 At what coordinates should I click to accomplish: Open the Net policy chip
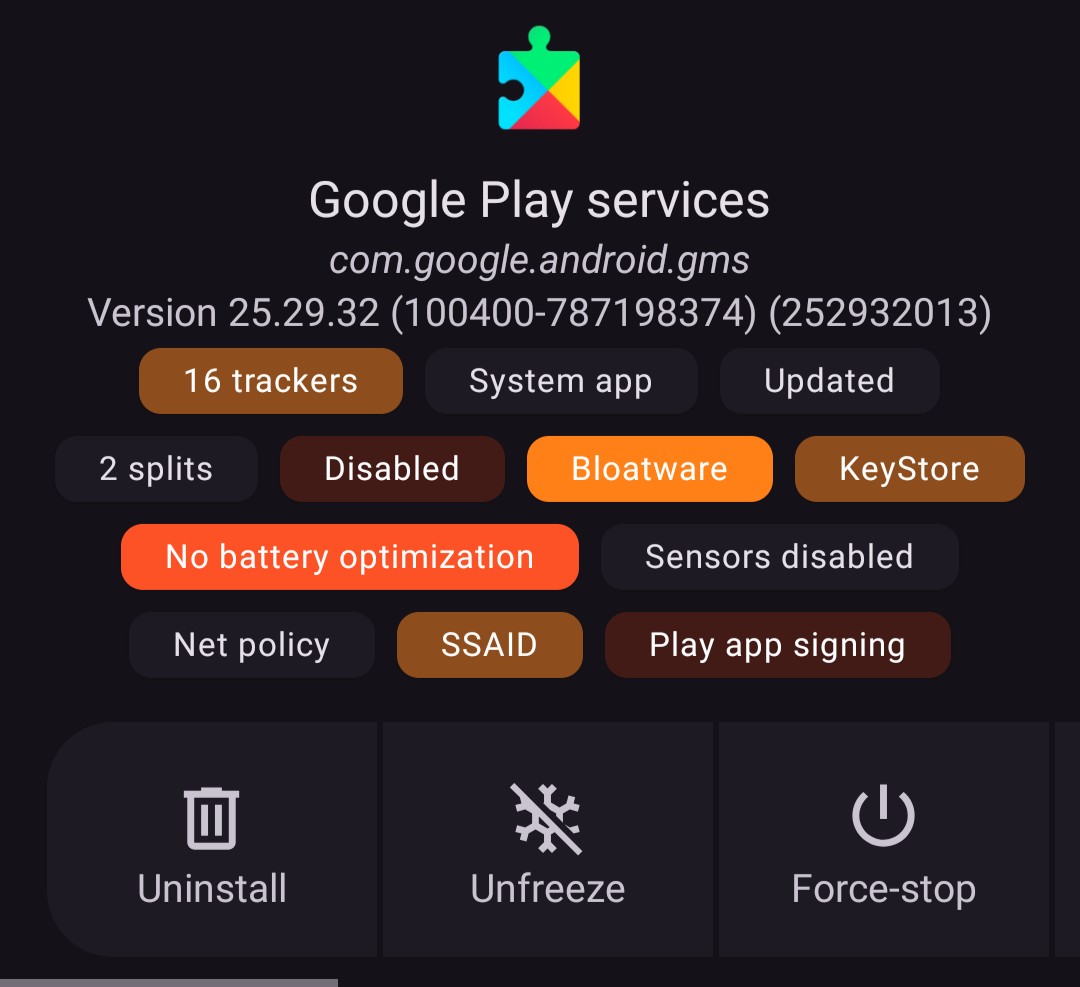252,645
